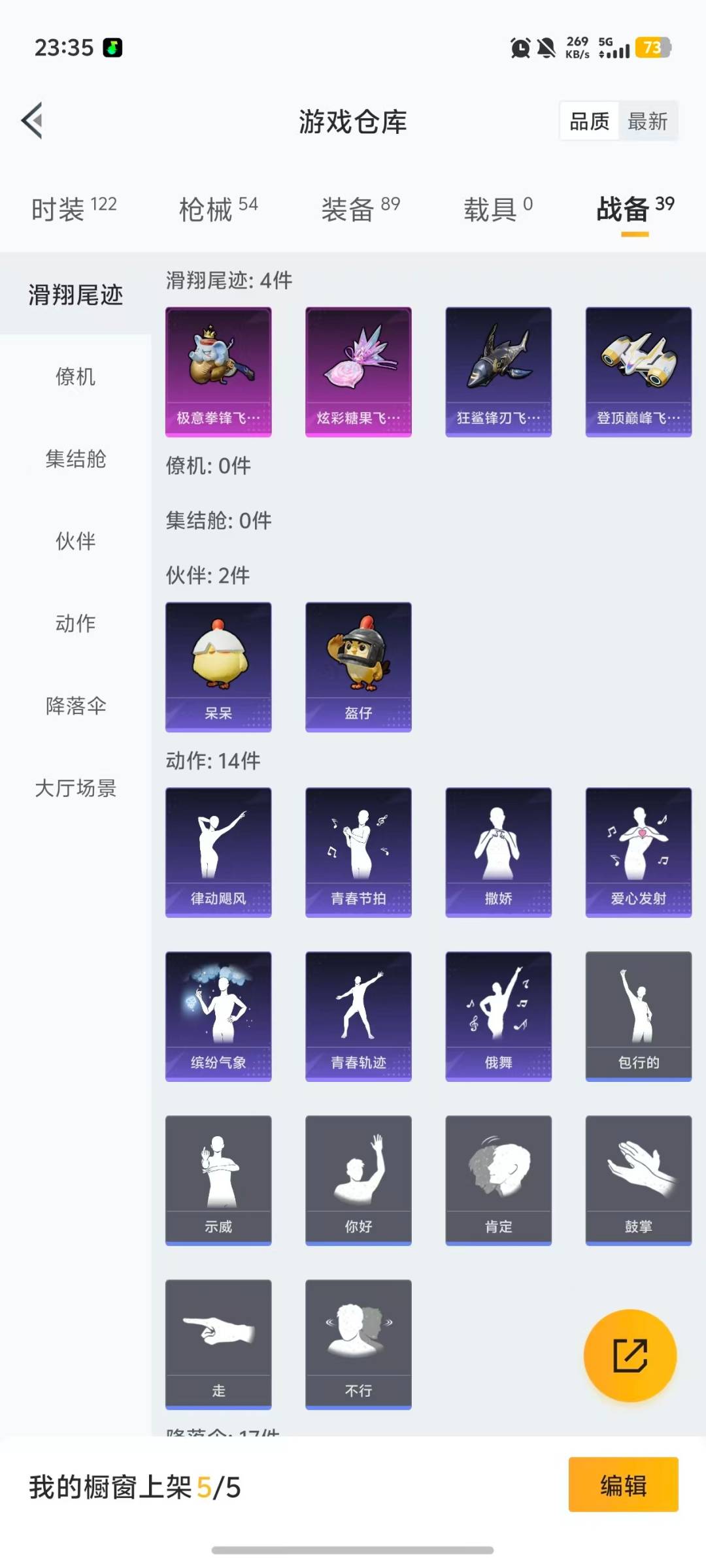Open the 大厅场景 section
Viewport: 706px width, 1568px height.
[x=74, y=789]
